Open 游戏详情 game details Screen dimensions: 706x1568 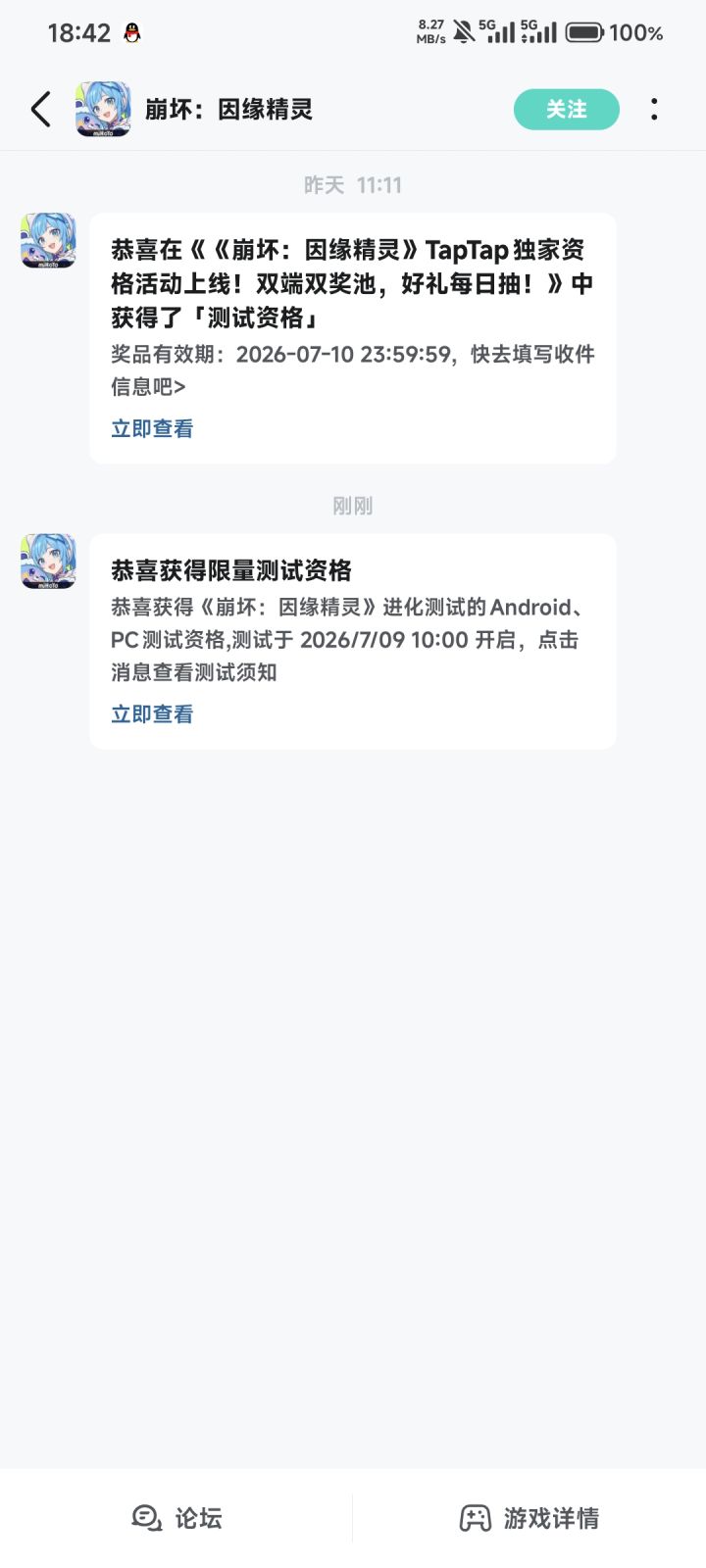pos(529,1518)
